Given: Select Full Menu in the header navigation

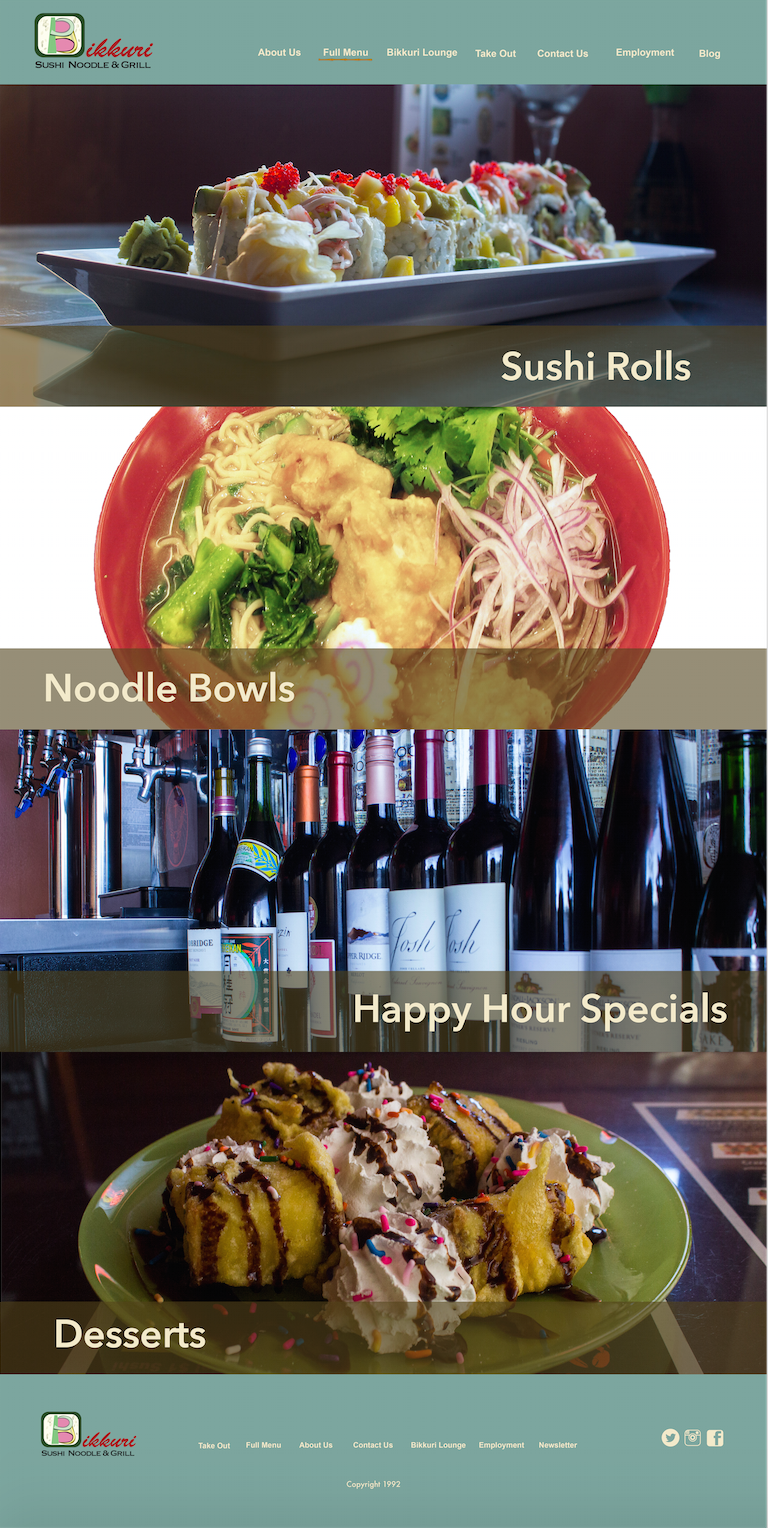Looking at the screenshot, I should coord(345,53).
